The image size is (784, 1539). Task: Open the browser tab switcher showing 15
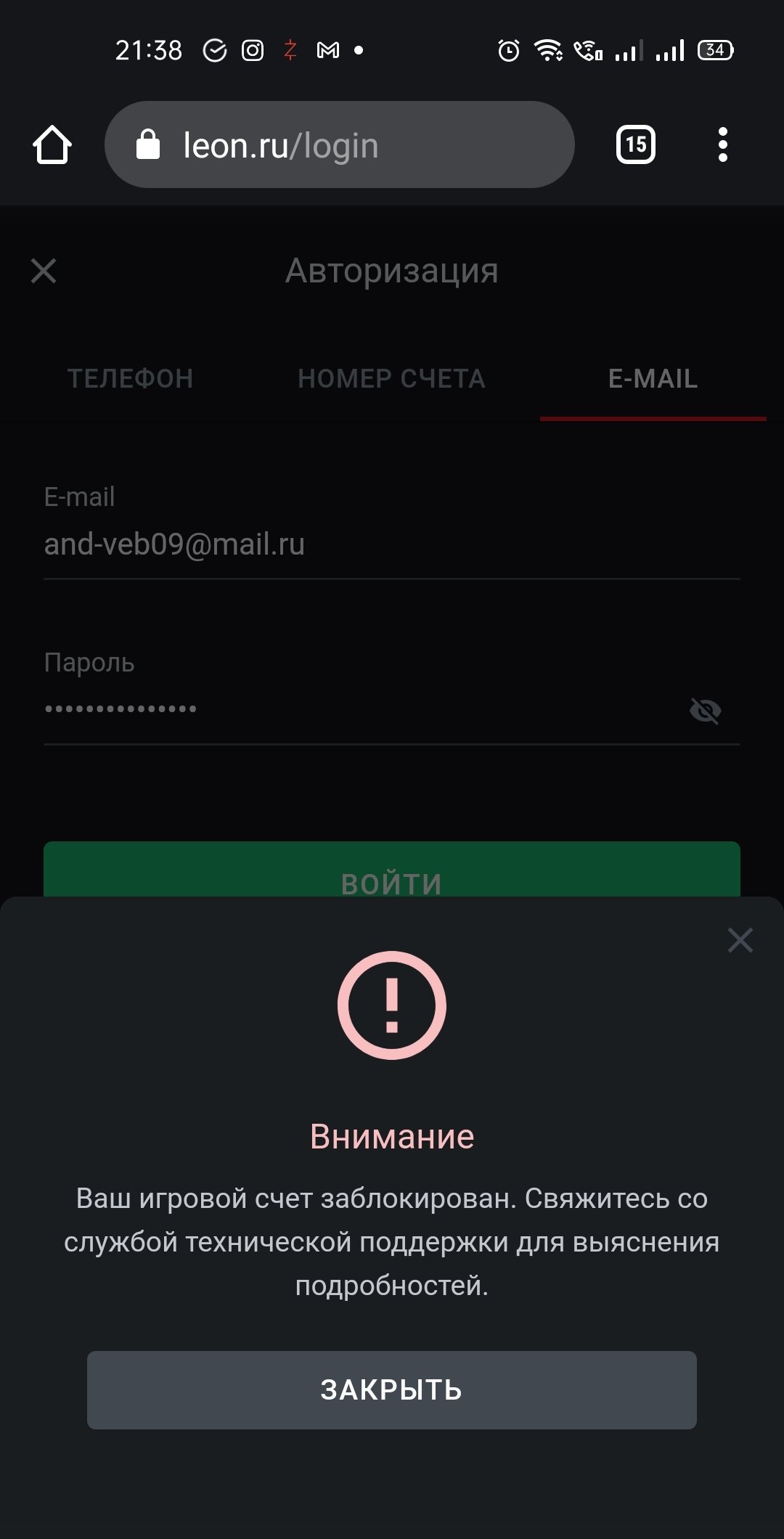point(635,144)
